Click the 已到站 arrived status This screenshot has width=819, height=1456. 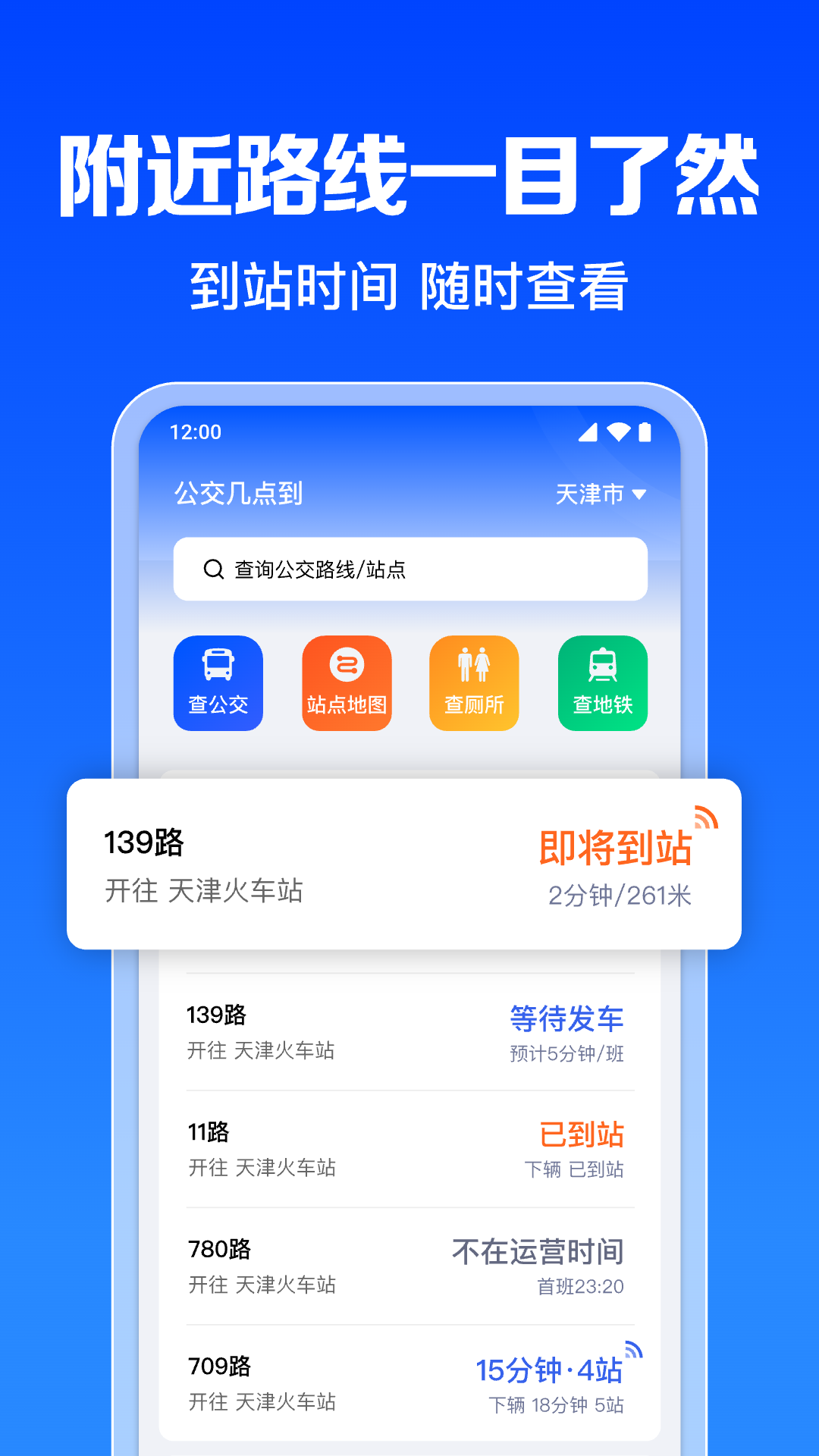click(582, 1135)
